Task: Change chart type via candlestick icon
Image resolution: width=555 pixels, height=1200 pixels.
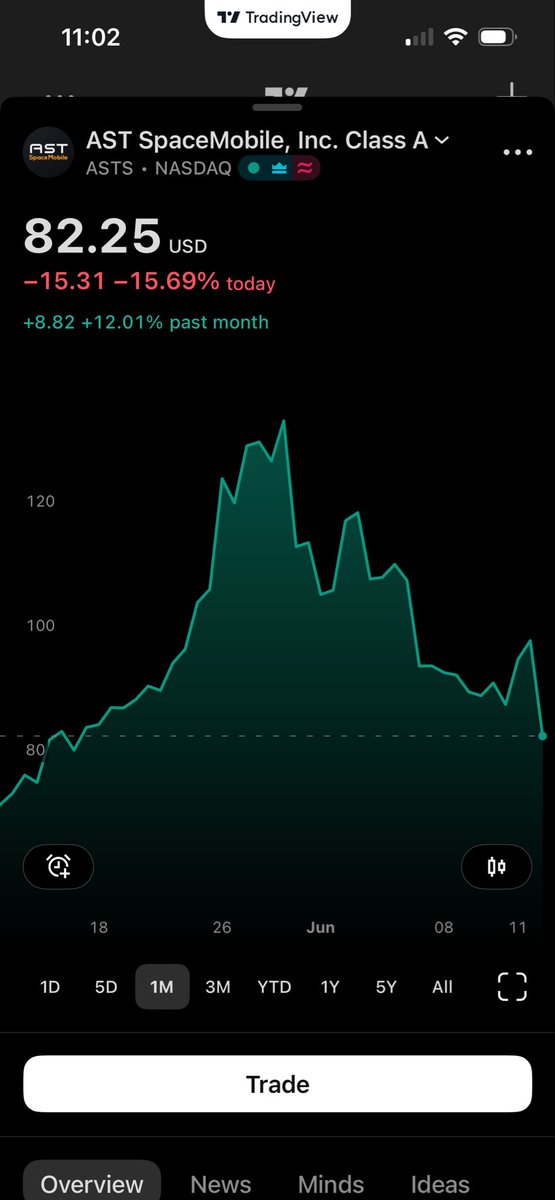Action: tap(496, 867)
